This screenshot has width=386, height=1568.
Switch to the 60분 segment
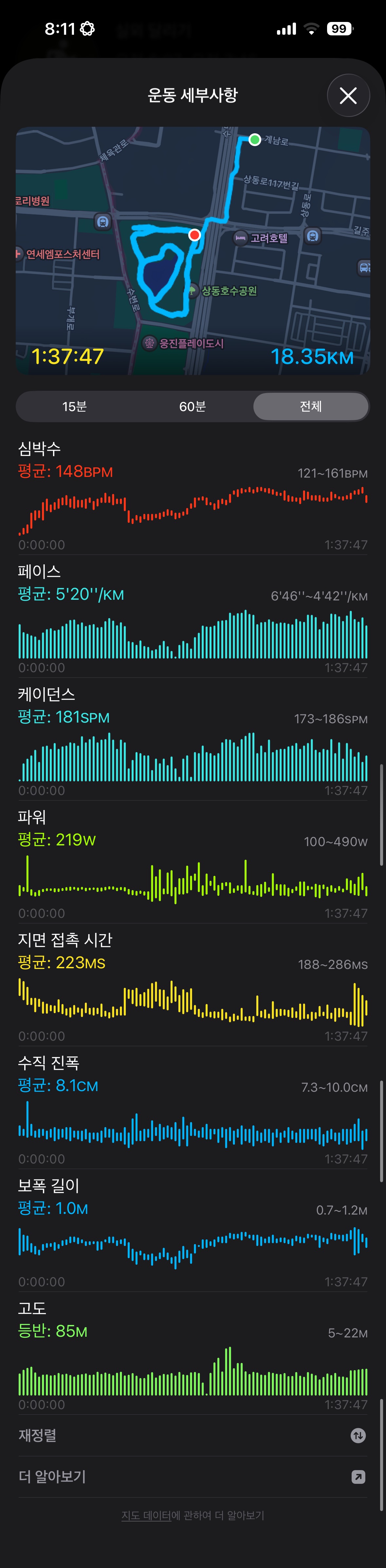point(193,406)
